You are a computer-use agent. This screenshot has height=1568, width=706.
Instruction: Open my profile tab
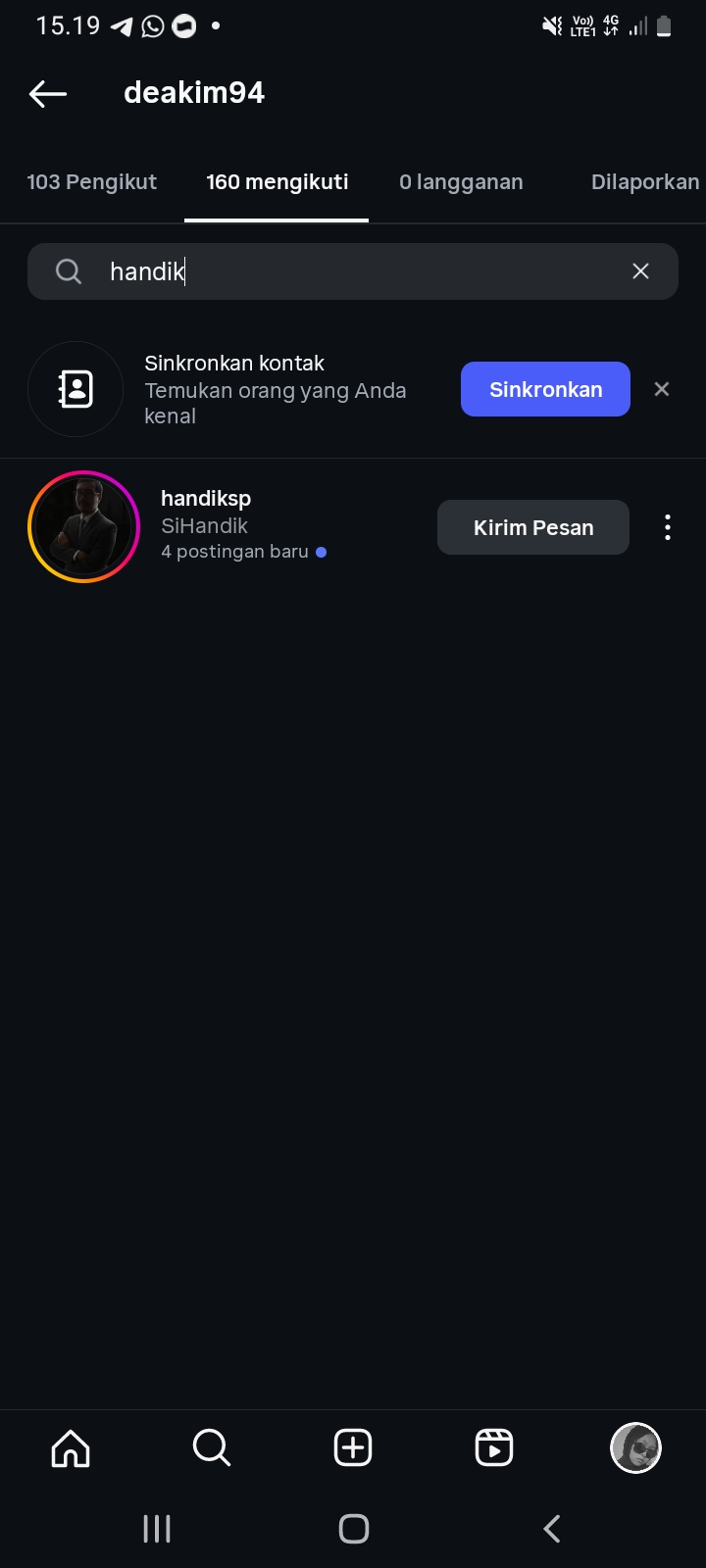(x=635, y=1447)
